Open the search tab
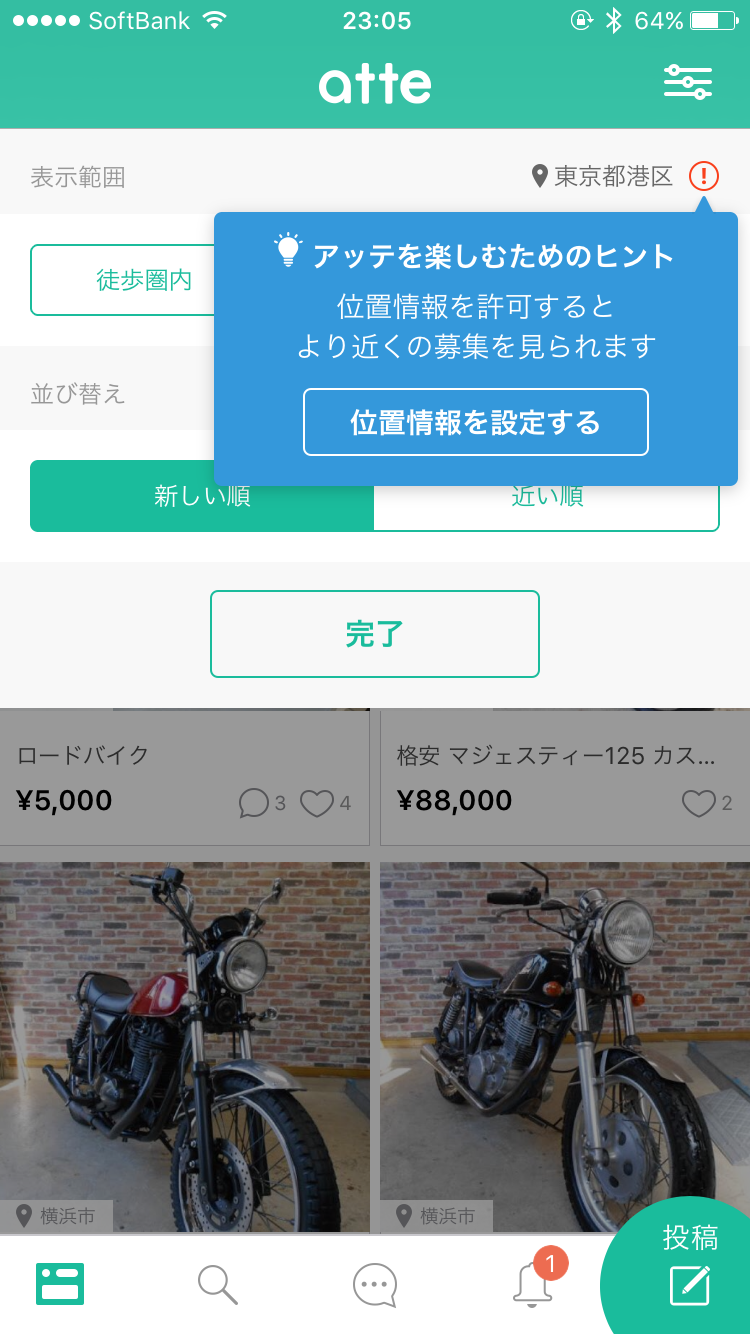This screenshot has width=750, height=1334. 217,1284
